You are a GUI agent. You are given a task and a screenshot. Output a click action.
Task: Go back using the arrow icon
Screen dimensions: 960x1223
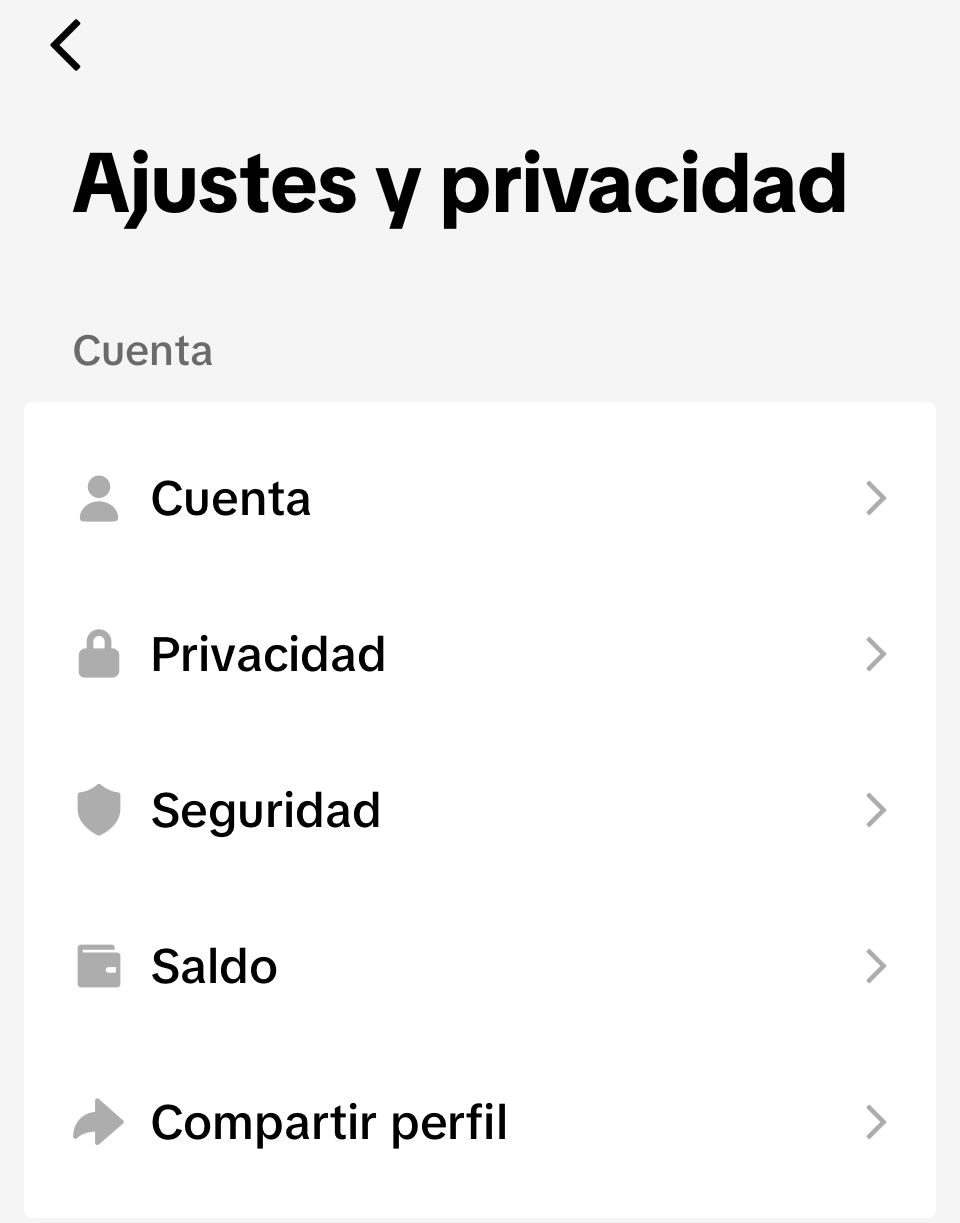tap(66, 46)
